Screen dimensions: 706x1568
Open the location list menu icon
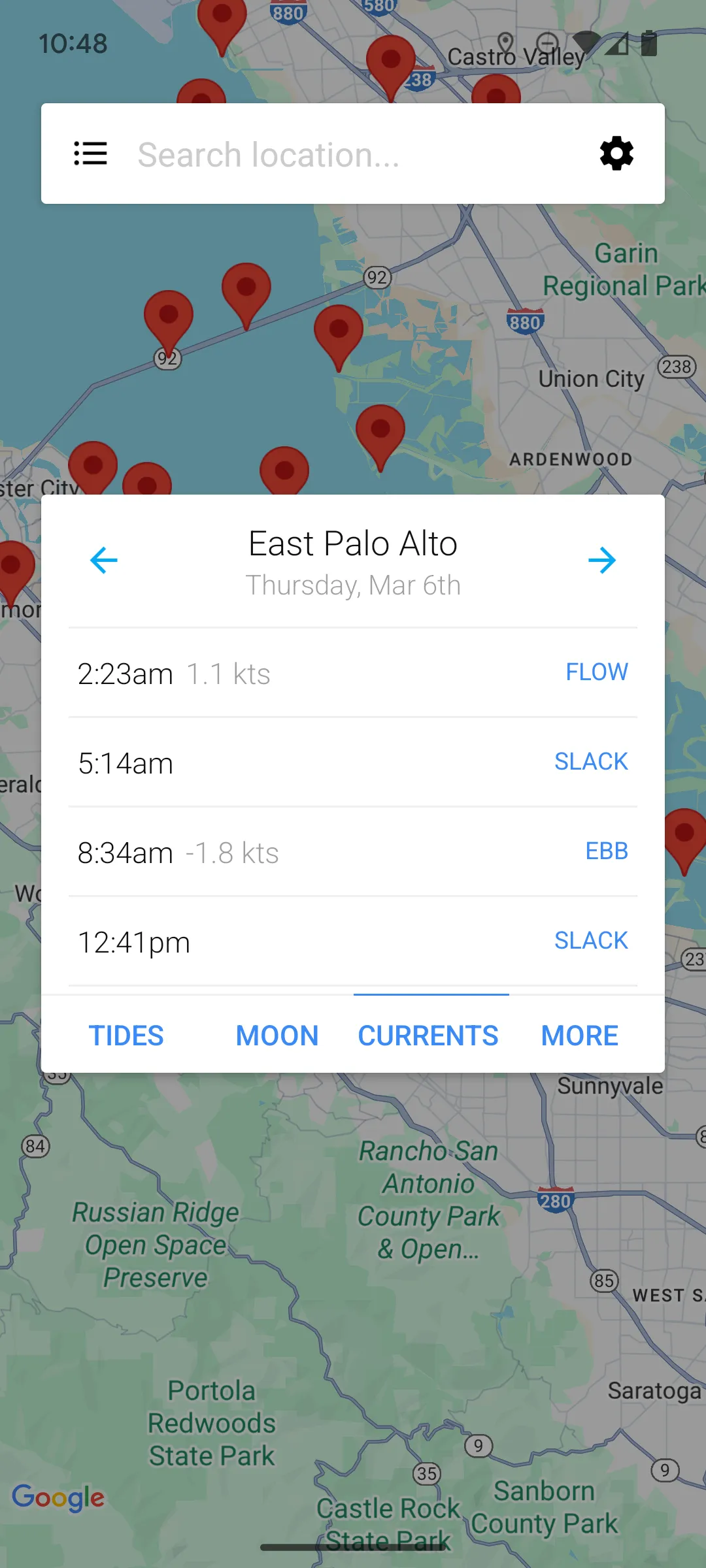point(90,154)
